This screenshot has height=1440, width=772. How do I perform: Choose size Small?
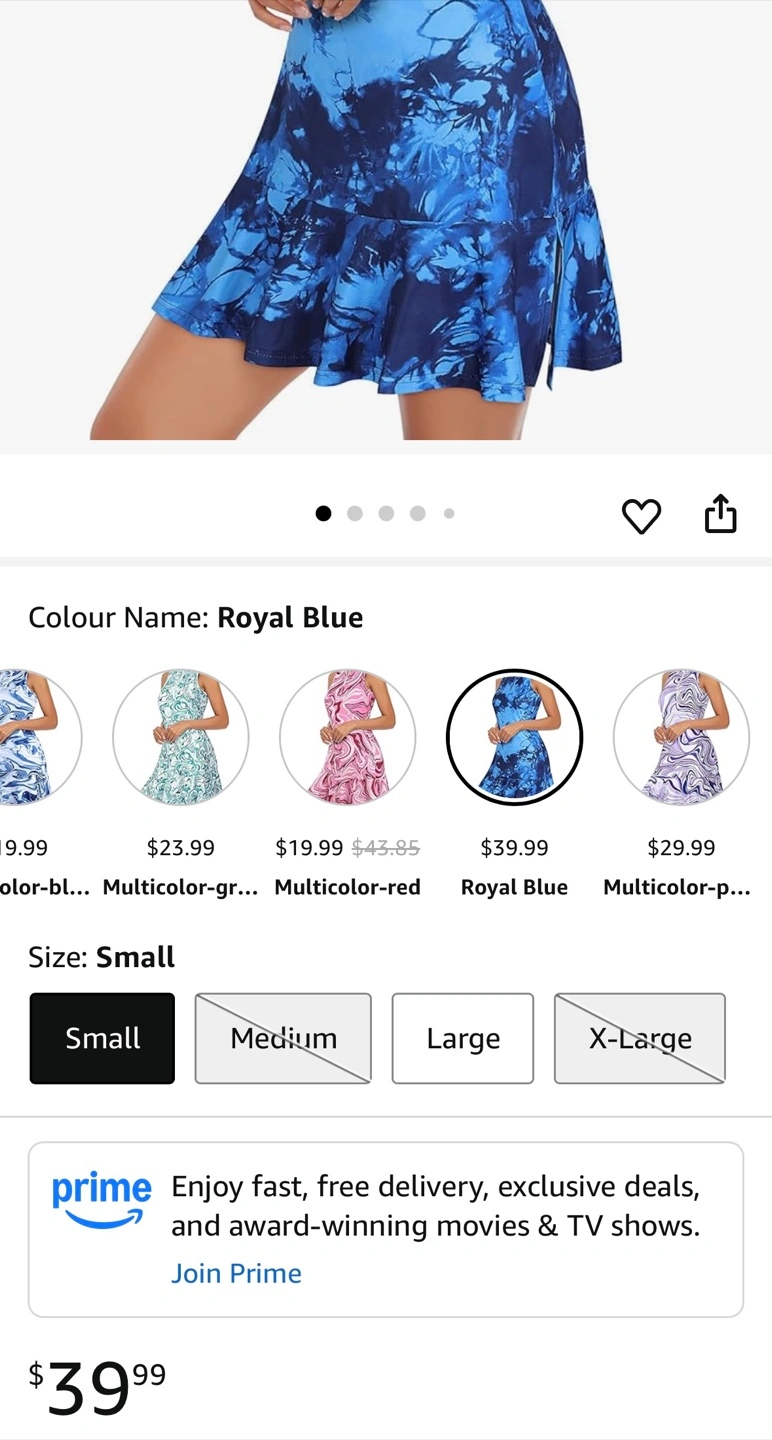(102, 1038)
